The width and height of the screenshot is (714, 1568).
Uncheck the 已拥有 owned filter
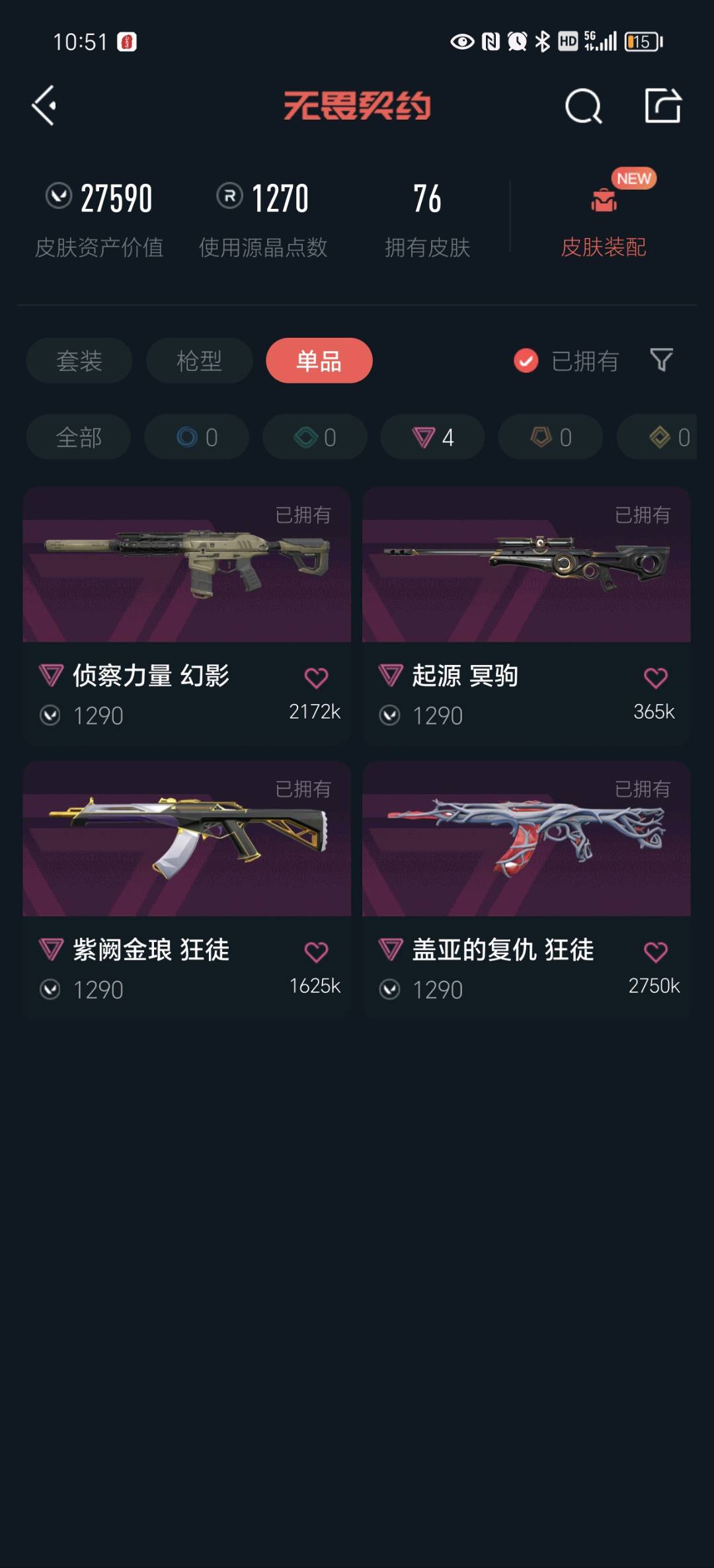(526, 361)
